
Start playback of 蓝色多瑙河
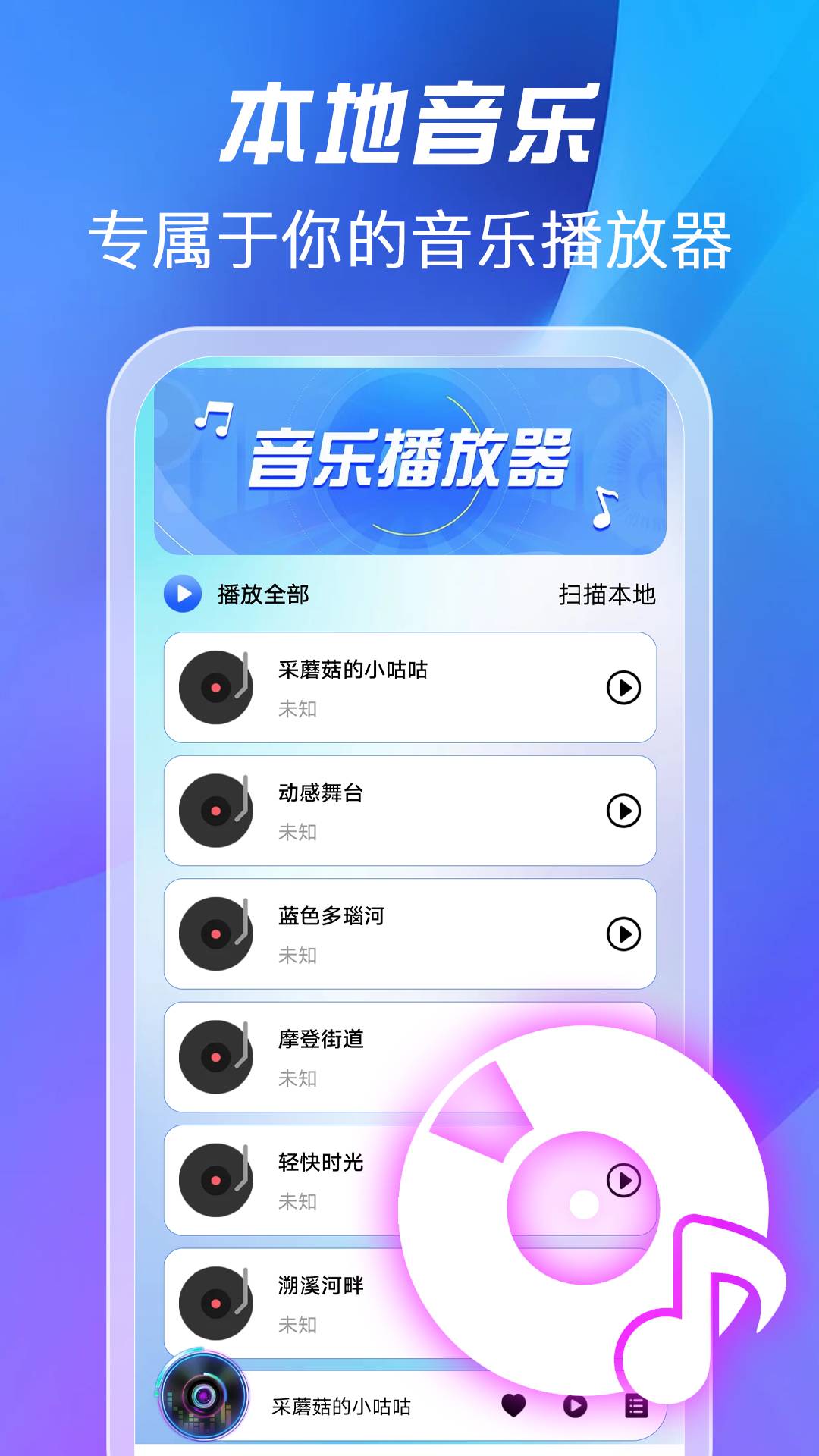coord(623,934)
